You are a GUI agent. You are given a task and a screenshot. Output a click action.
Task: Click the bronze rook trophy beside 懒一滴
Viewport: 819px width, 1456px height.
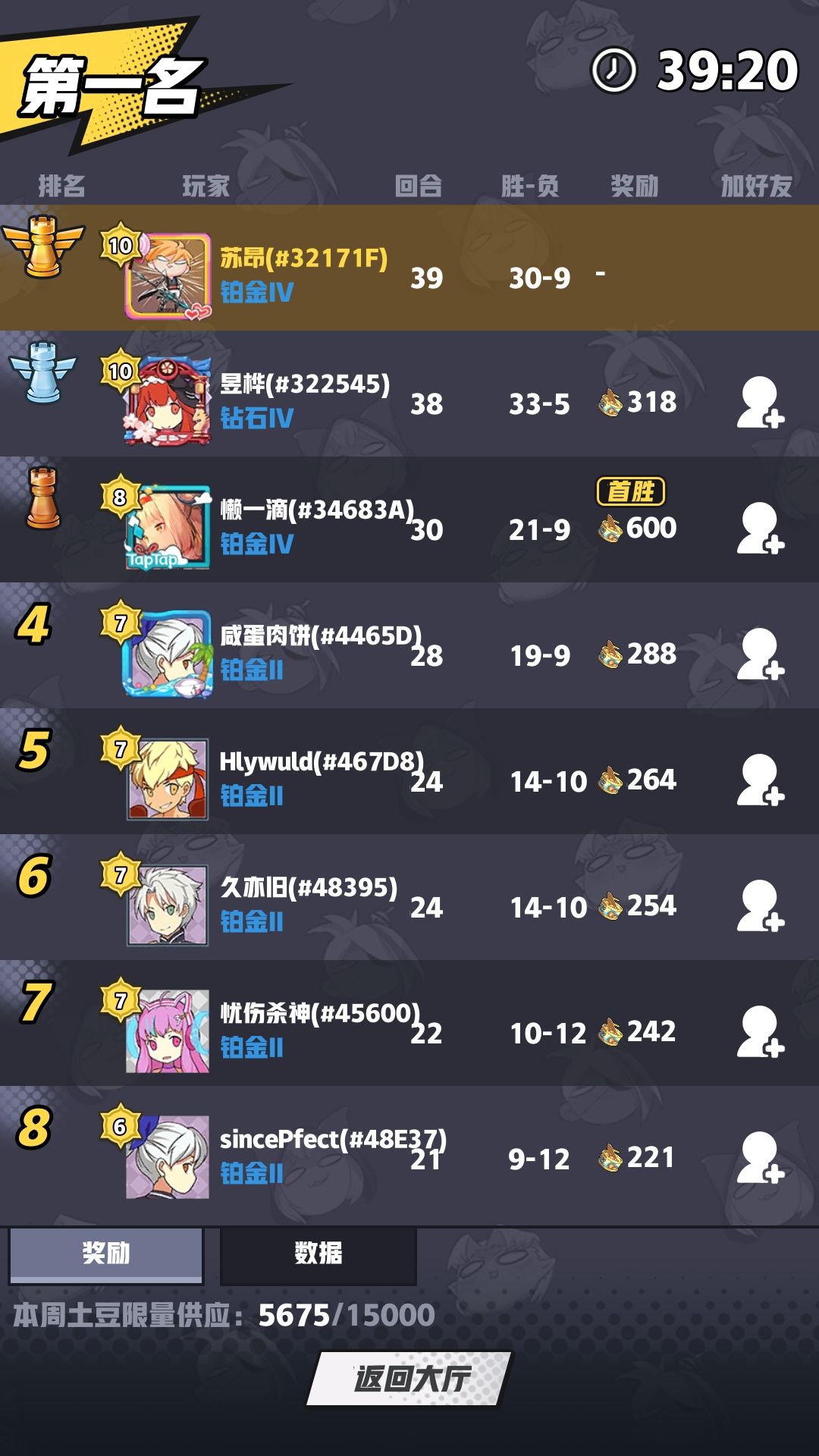(x=43, y=516)
